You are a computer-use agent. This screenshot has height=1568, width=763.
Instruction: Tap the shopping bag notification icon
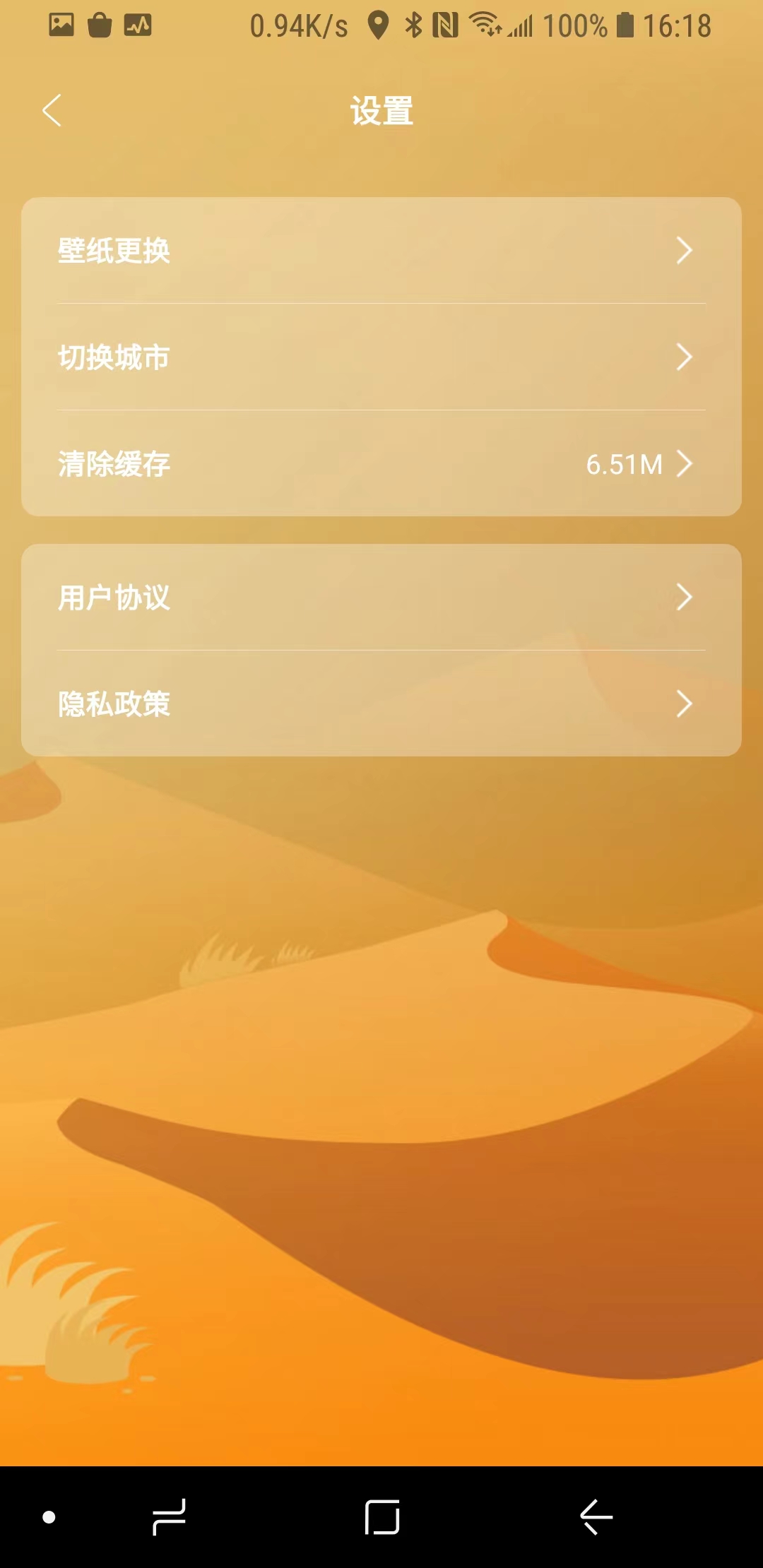(x=101, y=25)
